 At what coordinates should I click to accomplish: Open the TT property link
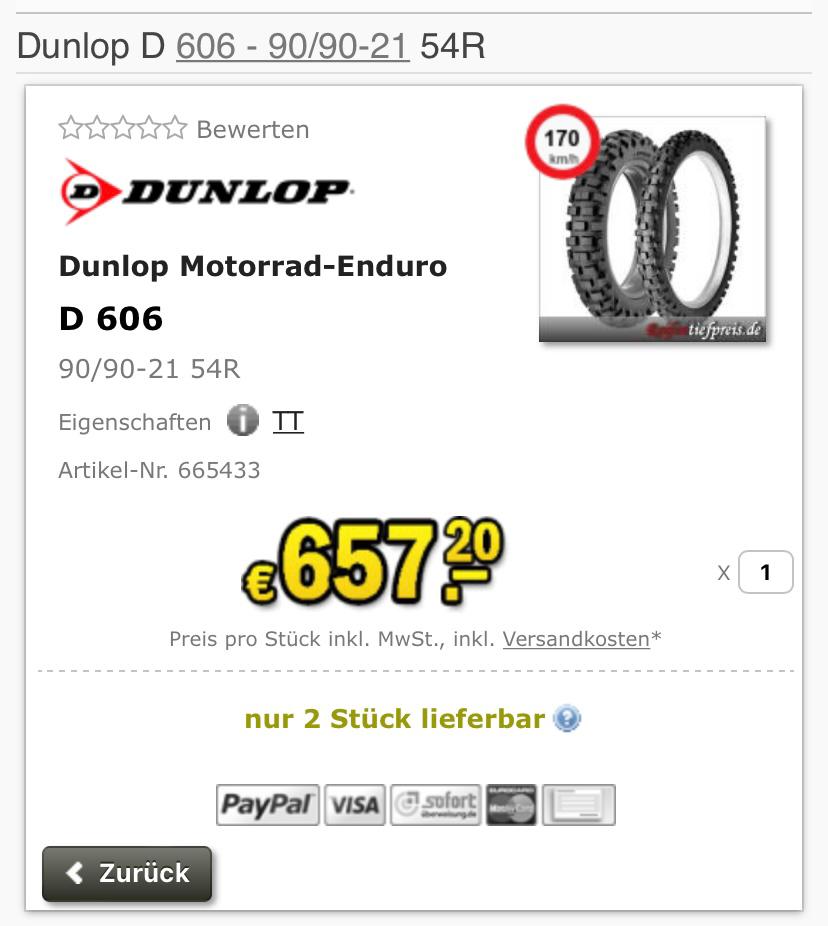pyautogui.click(x=288, y=421)
